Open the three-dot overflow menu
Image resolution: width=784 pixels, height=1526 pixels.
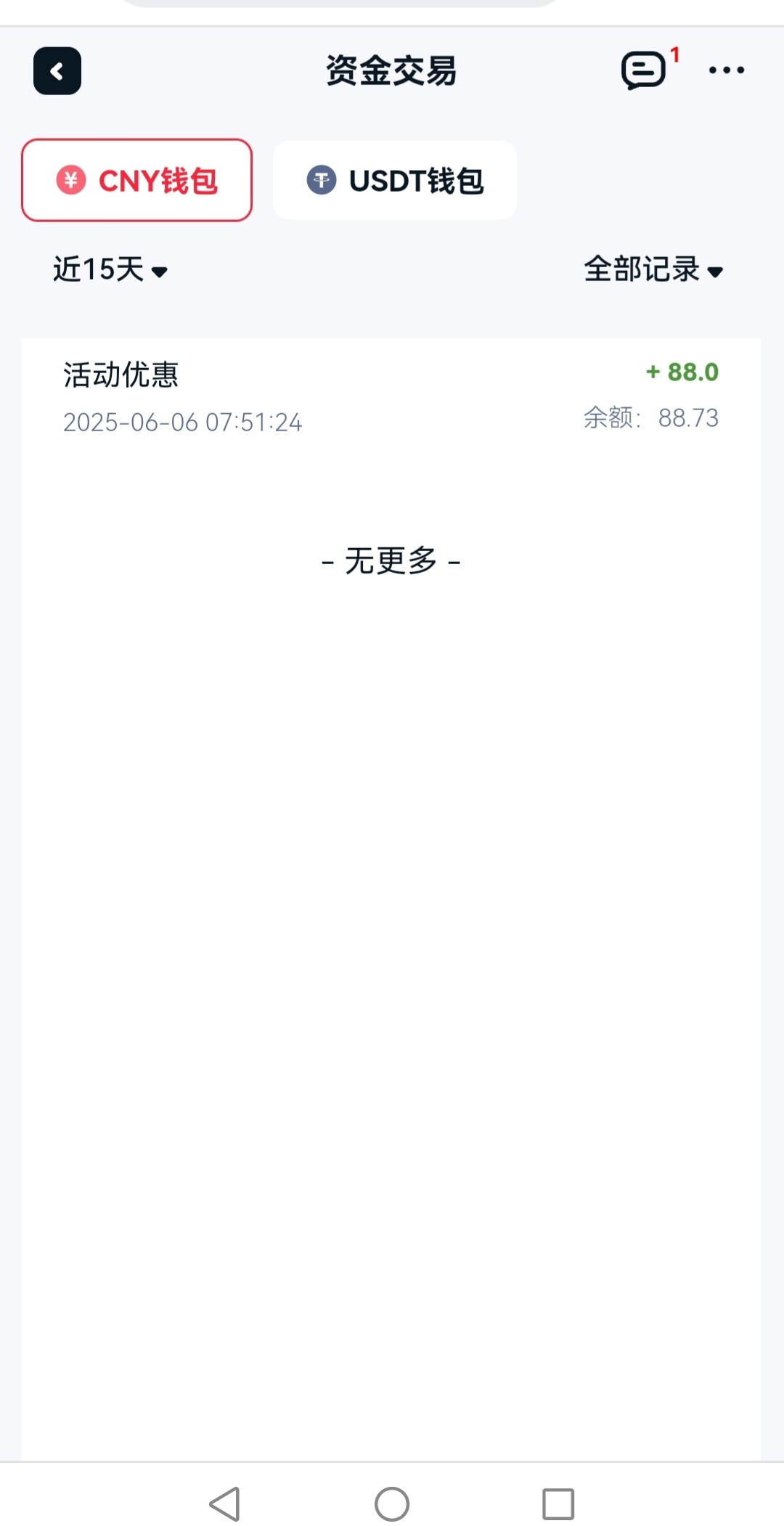(x=727, y=70)
